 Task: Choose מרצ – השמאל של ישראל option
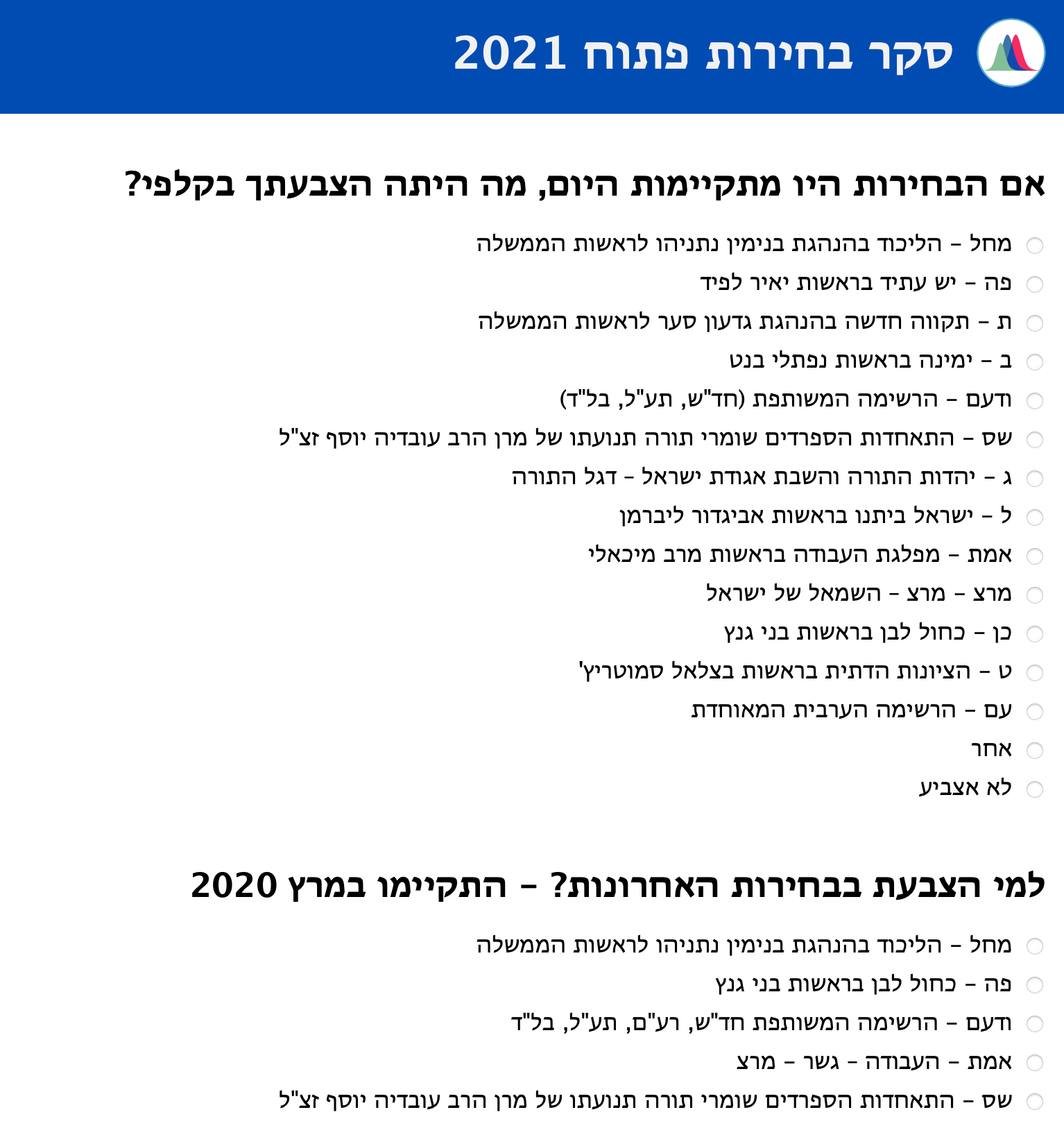(1034, 595)
